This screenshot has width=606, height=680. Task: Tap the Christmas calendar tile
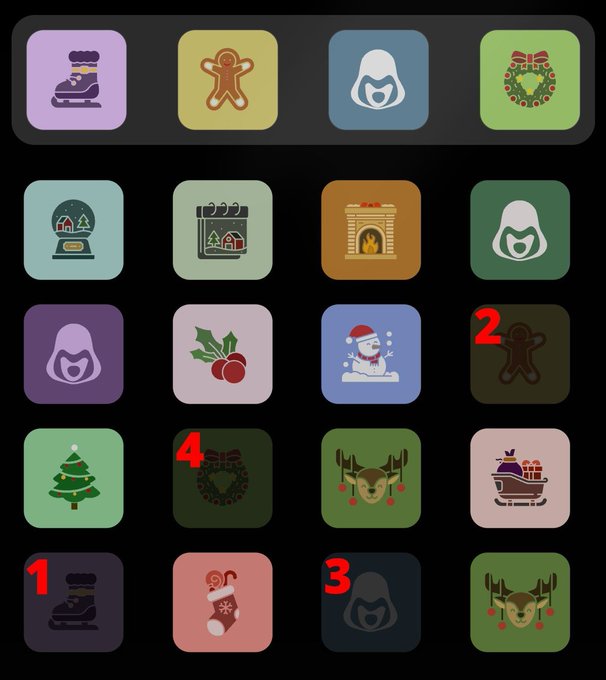pos(222,230)
